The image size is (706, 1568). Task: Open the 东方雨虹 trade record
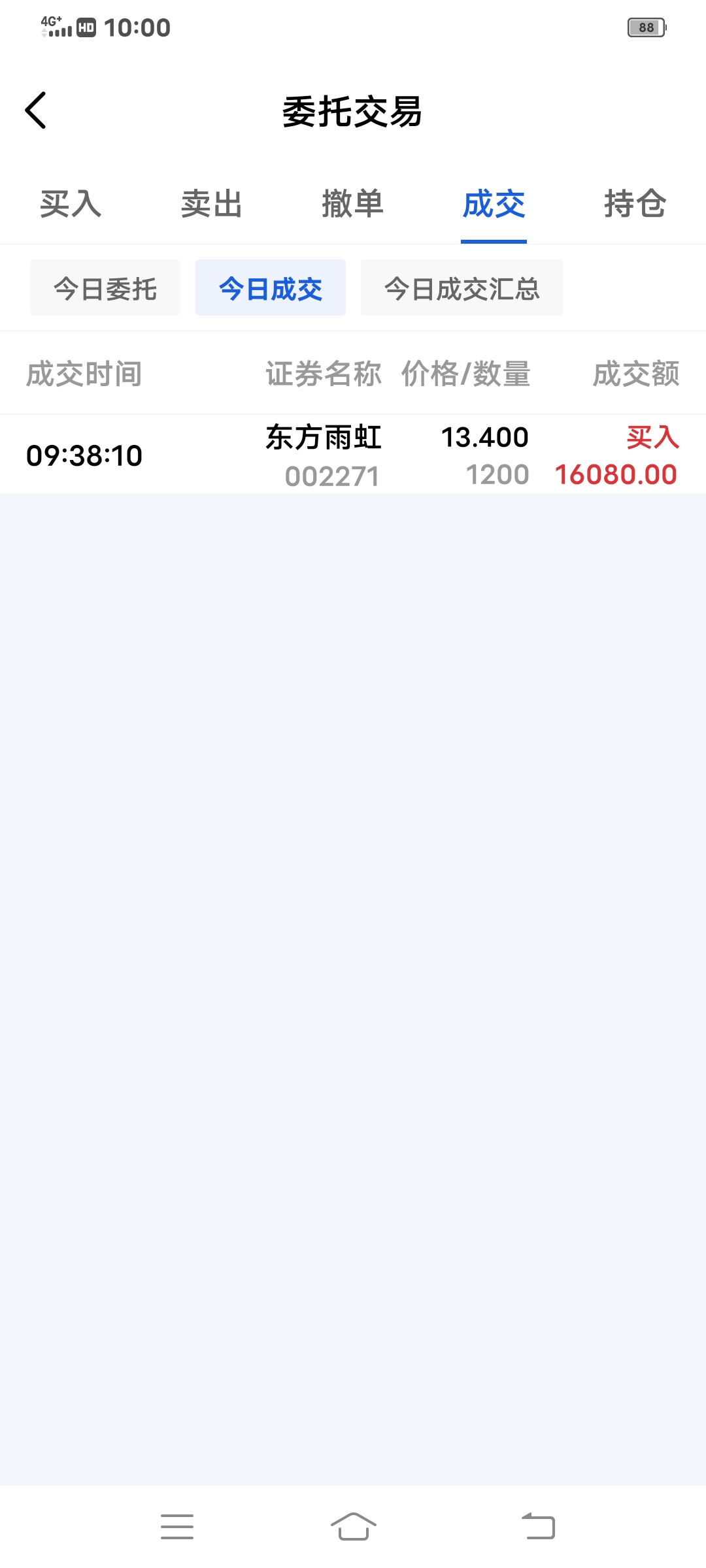(x=353, y=455)
